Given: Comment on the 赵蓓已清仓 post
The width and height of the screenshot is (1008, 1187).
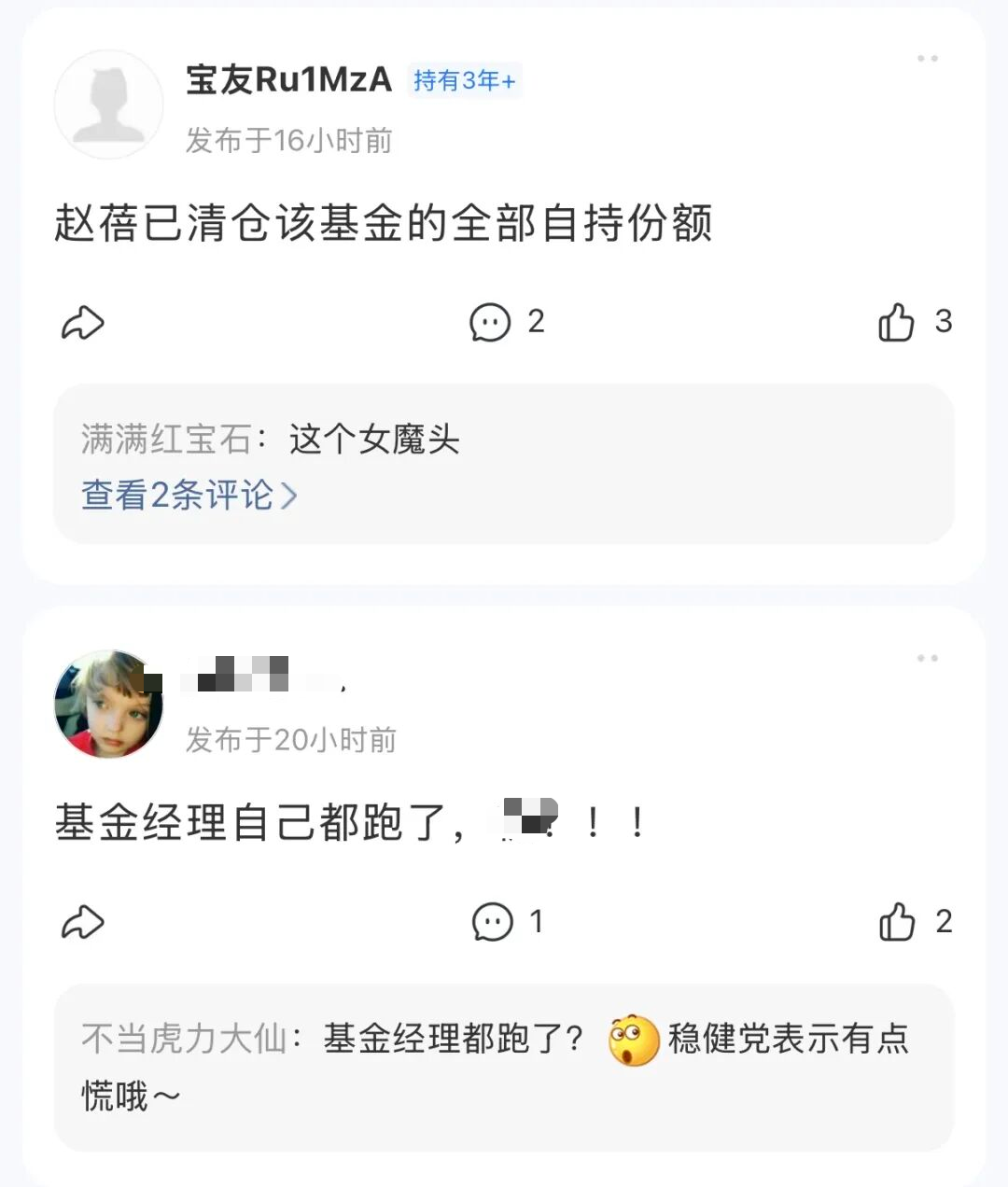Looking at the screenshot, I should (x=491, y=323).
